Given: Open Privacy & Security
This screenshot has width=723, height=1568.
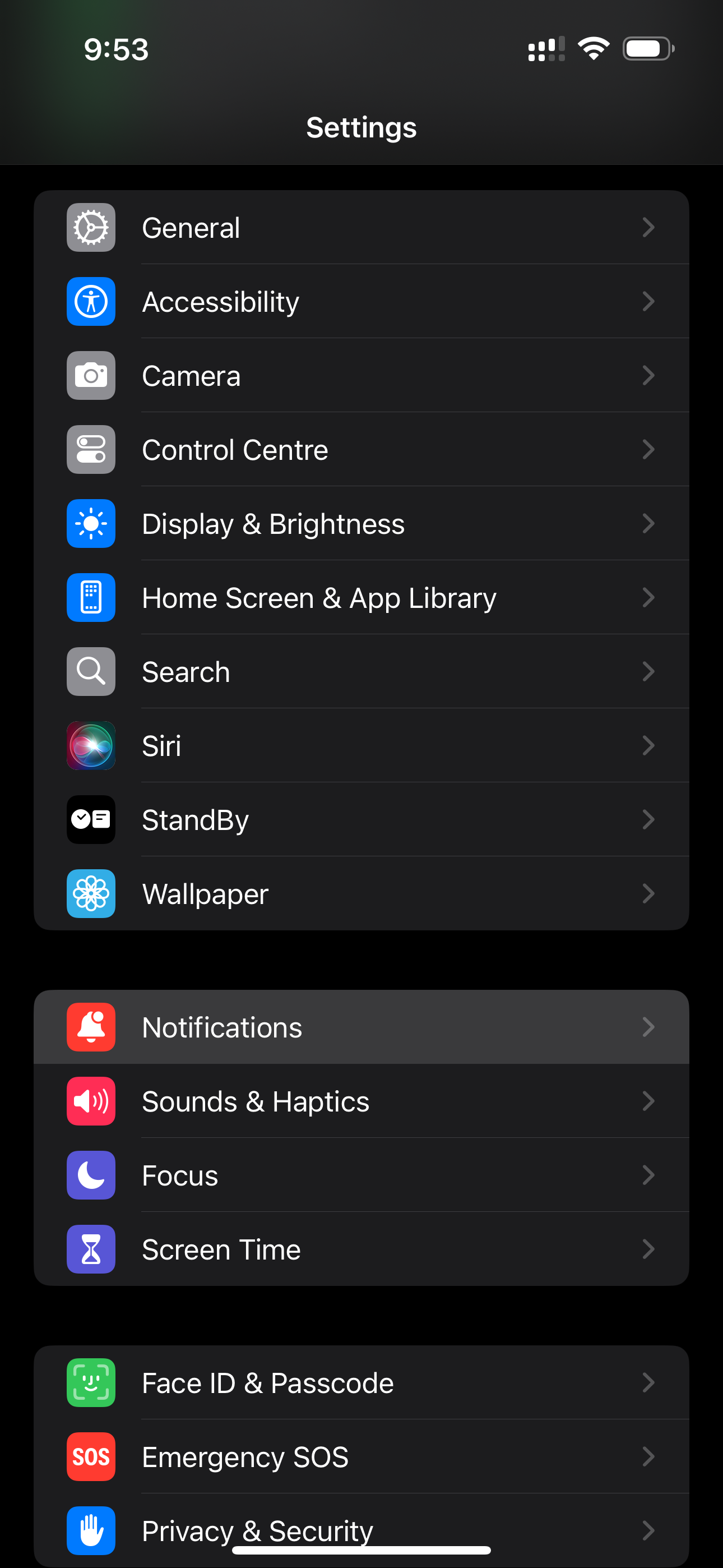Looking at the screenshot, I should (x=361, y=1530).
